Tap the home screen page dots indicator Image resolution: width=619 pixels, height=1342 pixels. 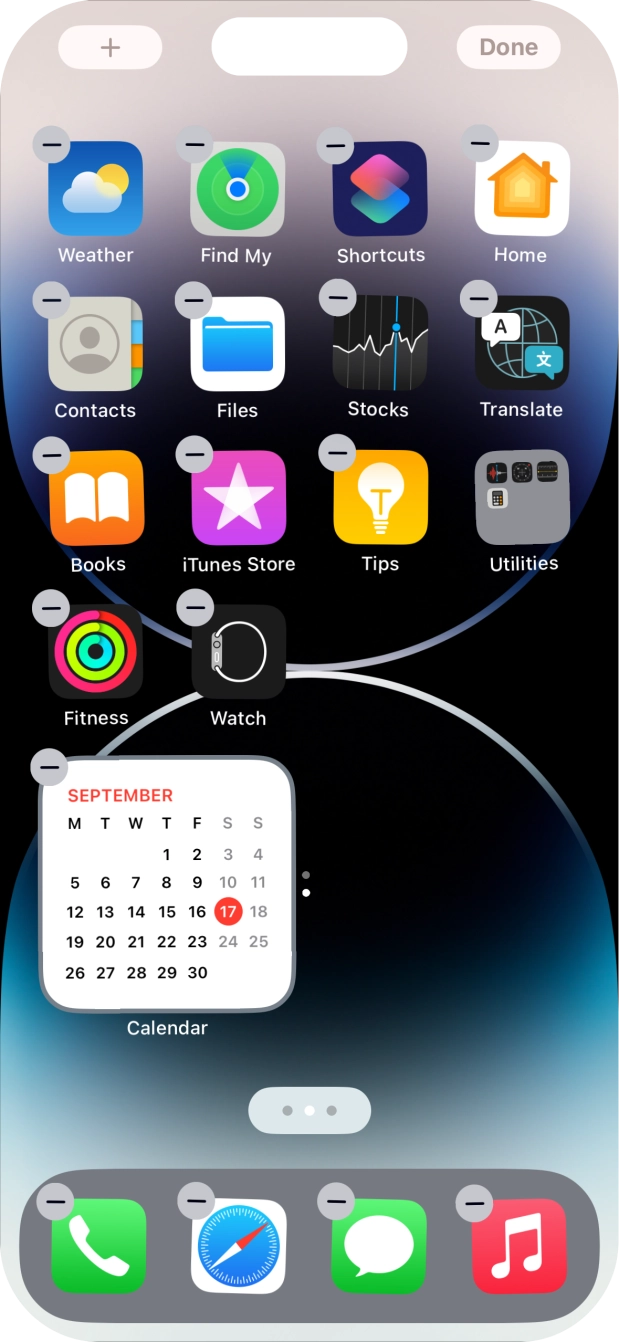(x=309, y=1111)
